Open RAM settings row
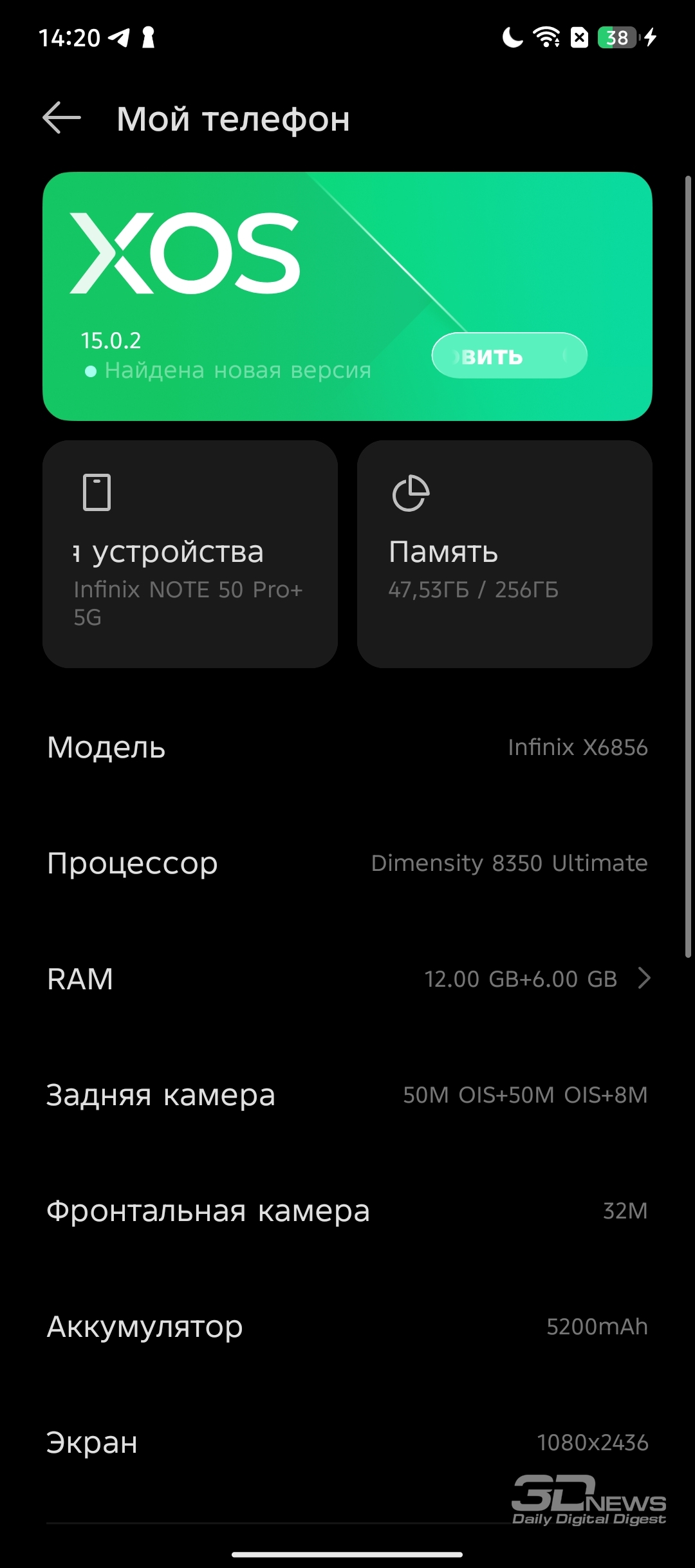 [347, 978]
